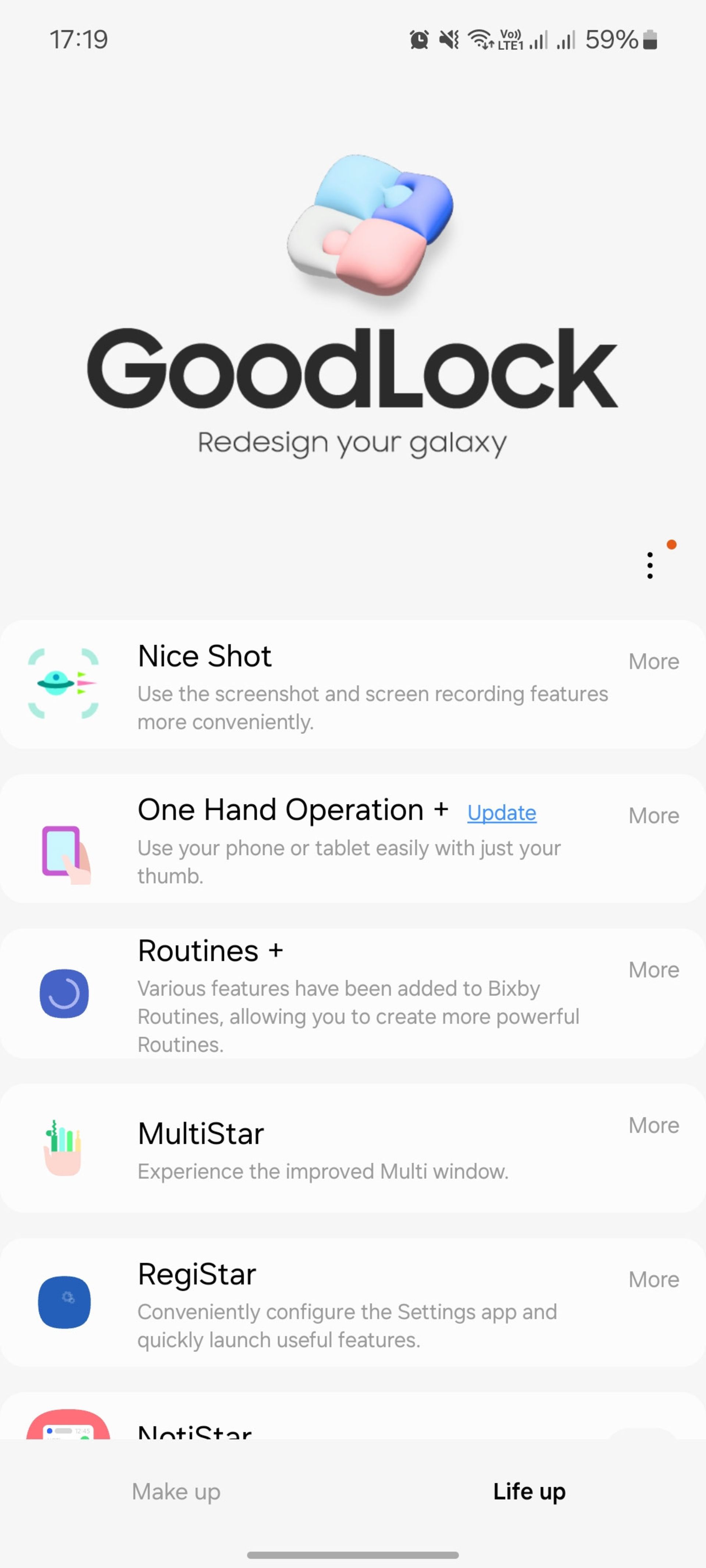Open the three-dot overflow menu
This screenshot has width=706, height=1568.
(x=650, y=565)
